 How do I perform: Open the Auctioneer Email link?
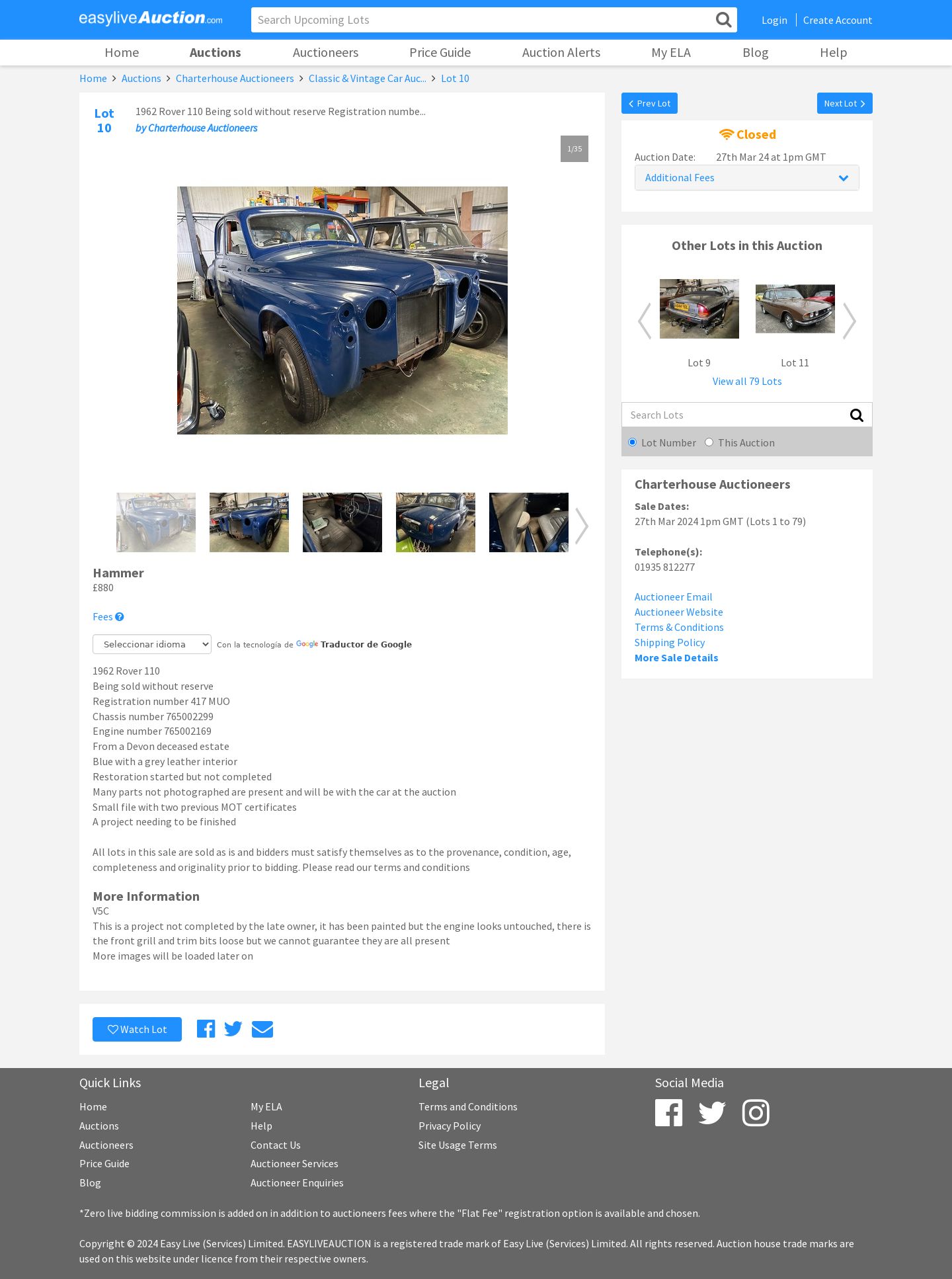coord(673,597)
